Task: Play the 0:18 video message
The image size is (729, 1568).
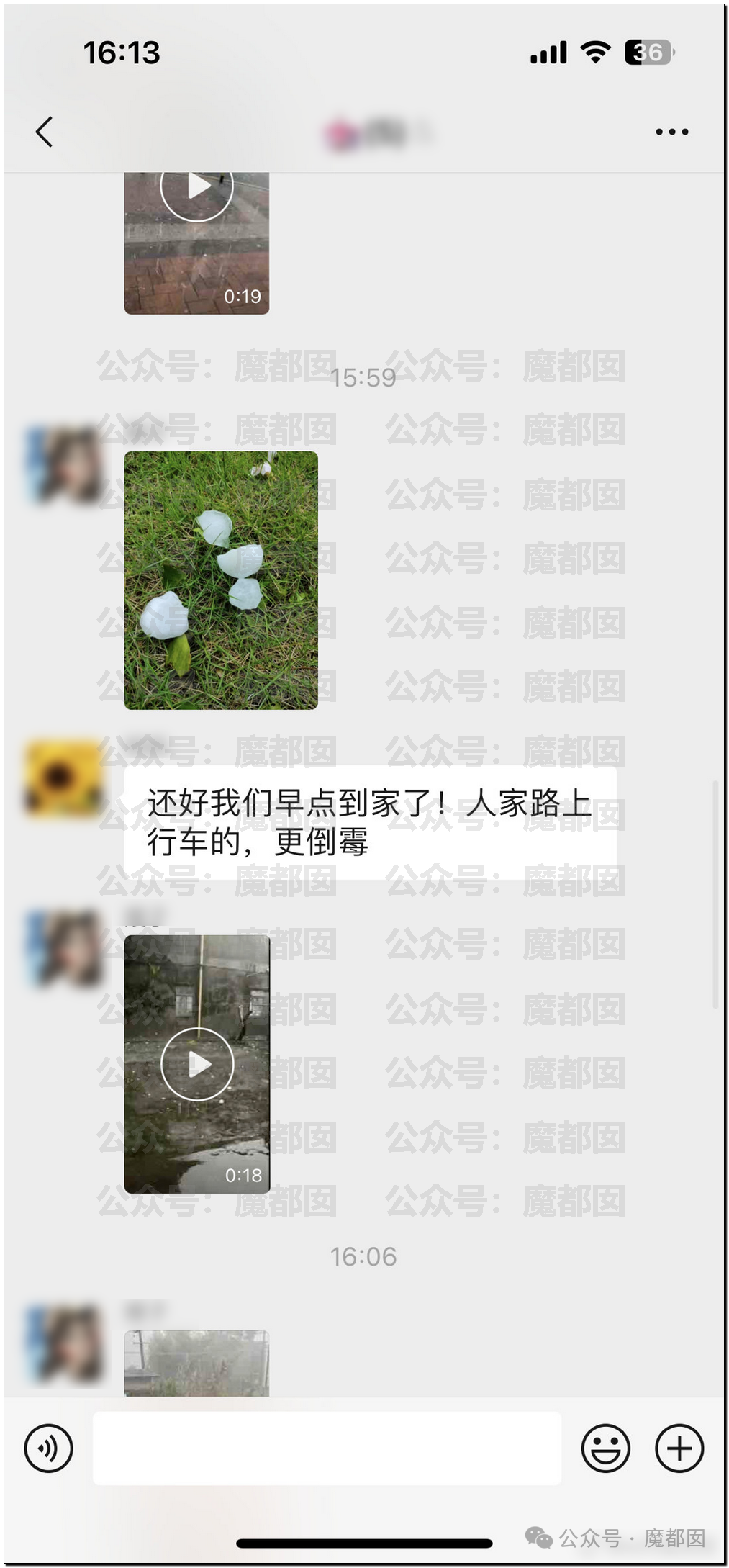Action: [197, 1064]
